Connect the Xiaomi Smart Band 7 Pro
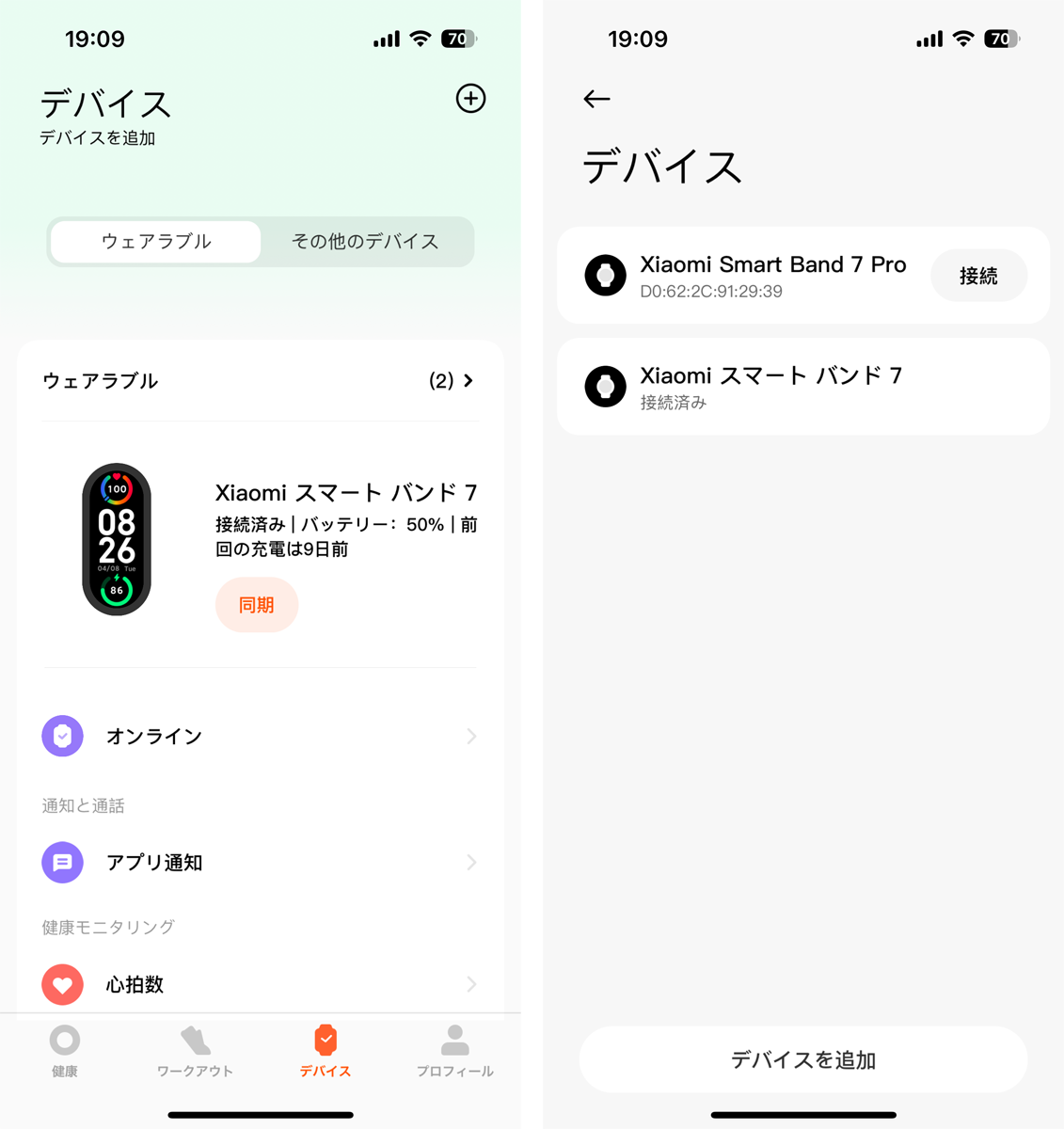 coord(978,276)
